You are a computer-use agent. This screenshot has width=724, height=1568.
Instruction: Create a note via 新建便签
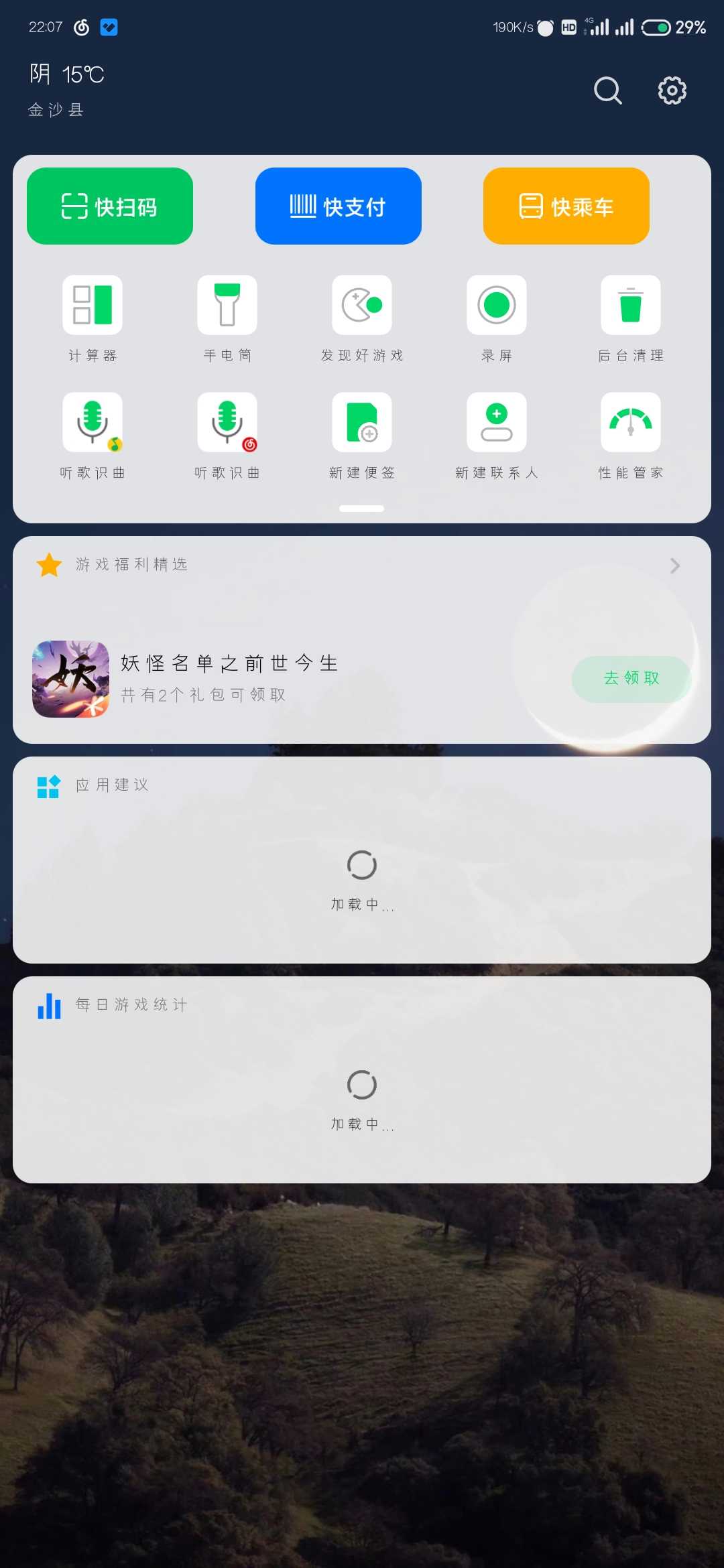tap(362, 423)
